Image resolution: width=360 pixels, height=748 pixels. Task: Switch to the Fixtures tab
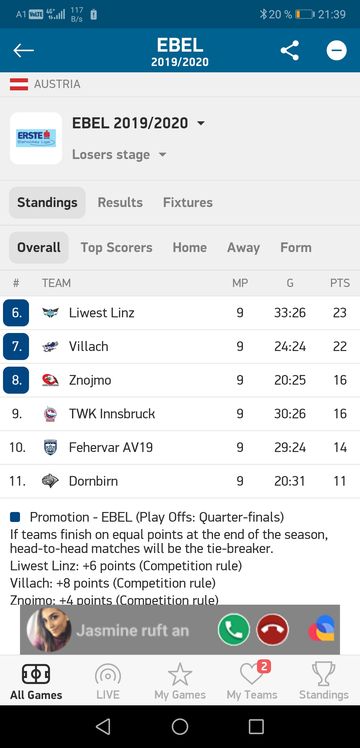[x=188, y=202]
